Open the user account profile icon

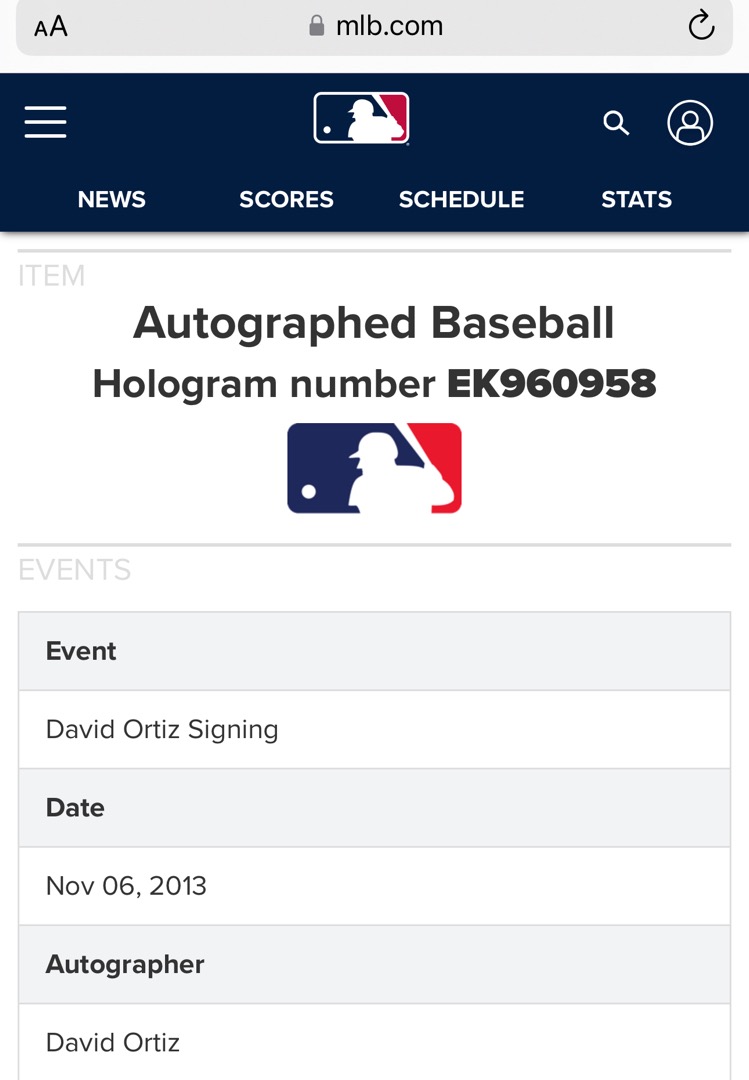click(690, 123)
